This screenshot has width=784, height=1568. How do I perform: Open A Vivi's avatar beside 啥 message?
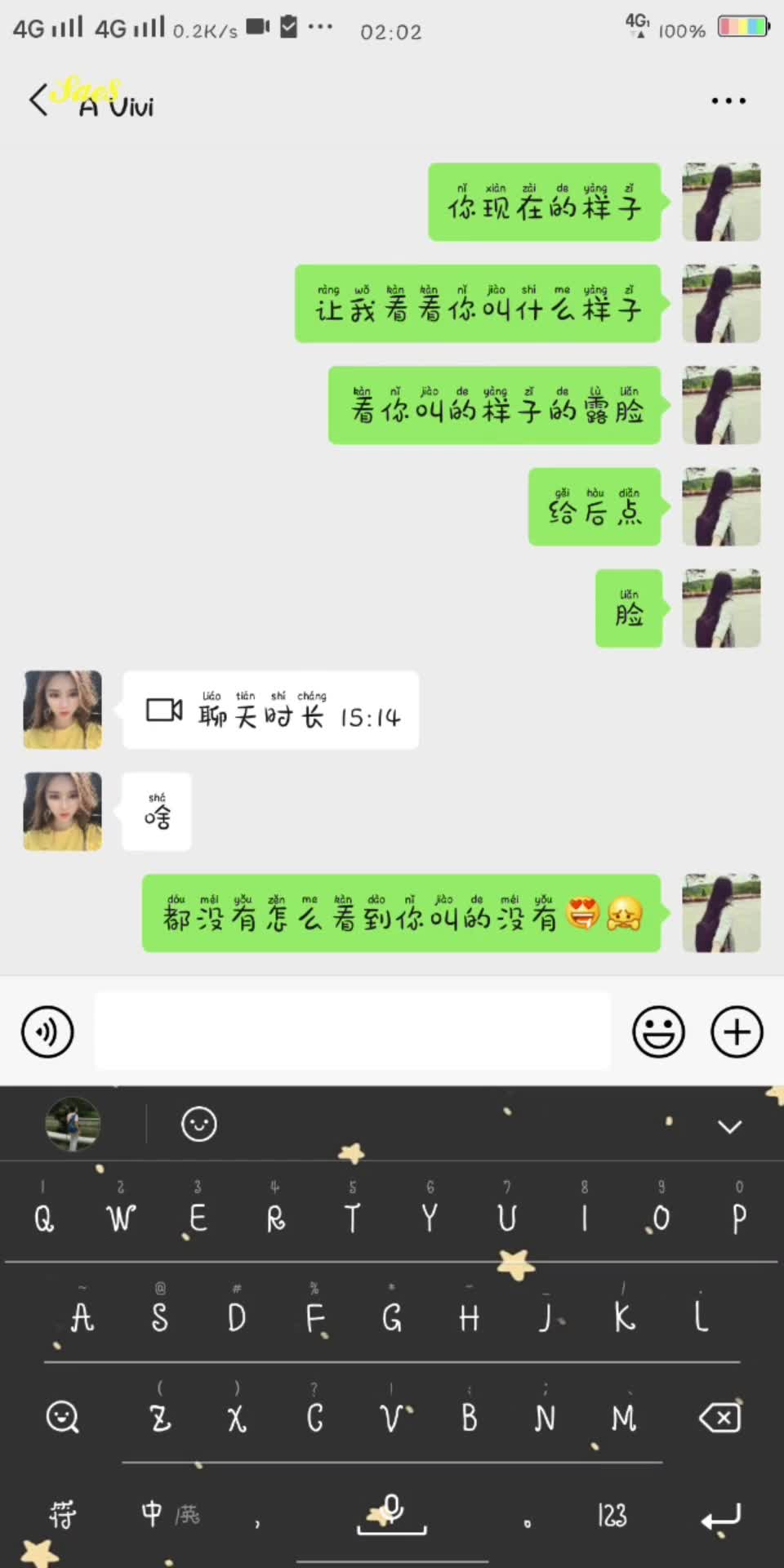coord(63,812)
